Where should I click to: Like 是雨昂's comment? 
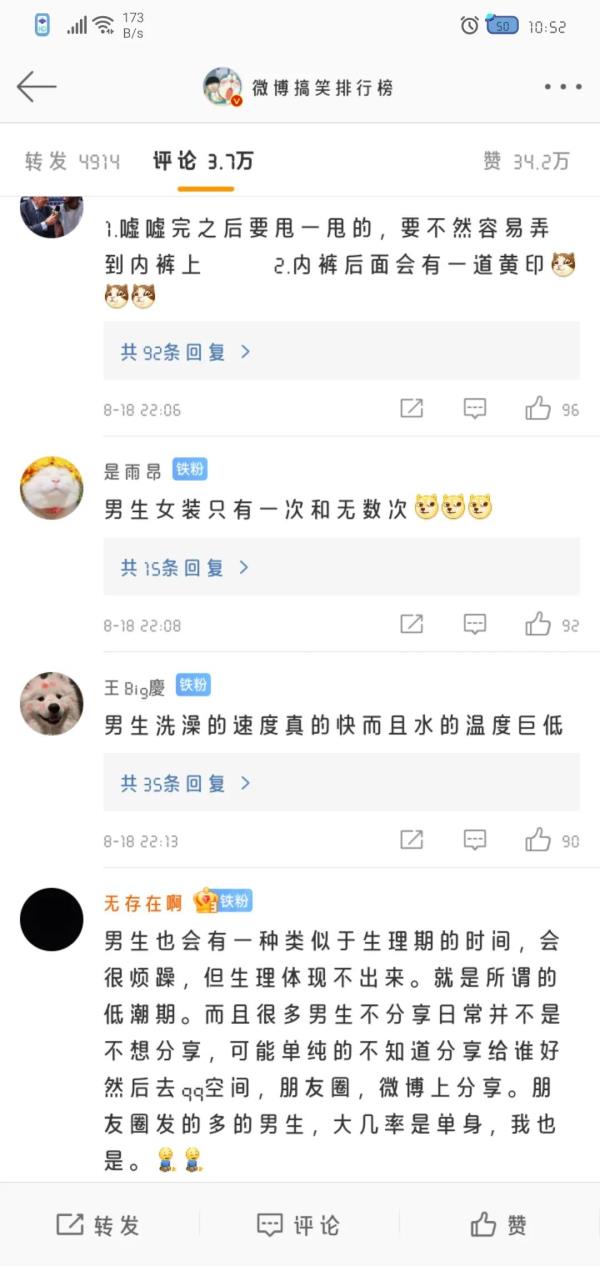pos(539,625)
